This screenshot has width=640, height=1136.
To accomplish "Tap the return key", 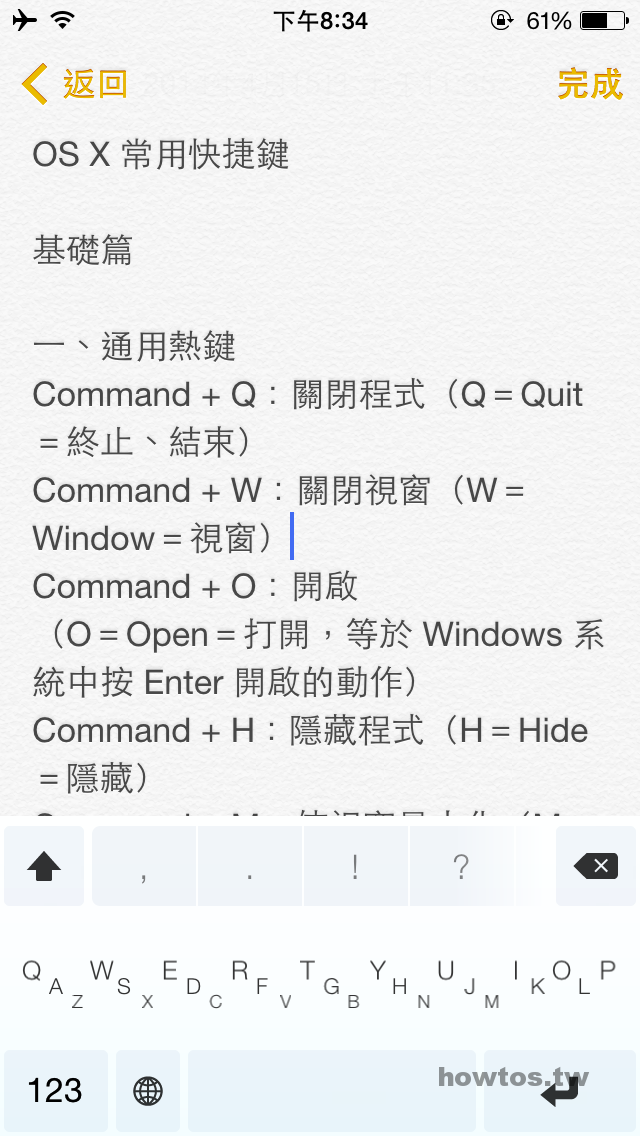I will coord(560,1090).
